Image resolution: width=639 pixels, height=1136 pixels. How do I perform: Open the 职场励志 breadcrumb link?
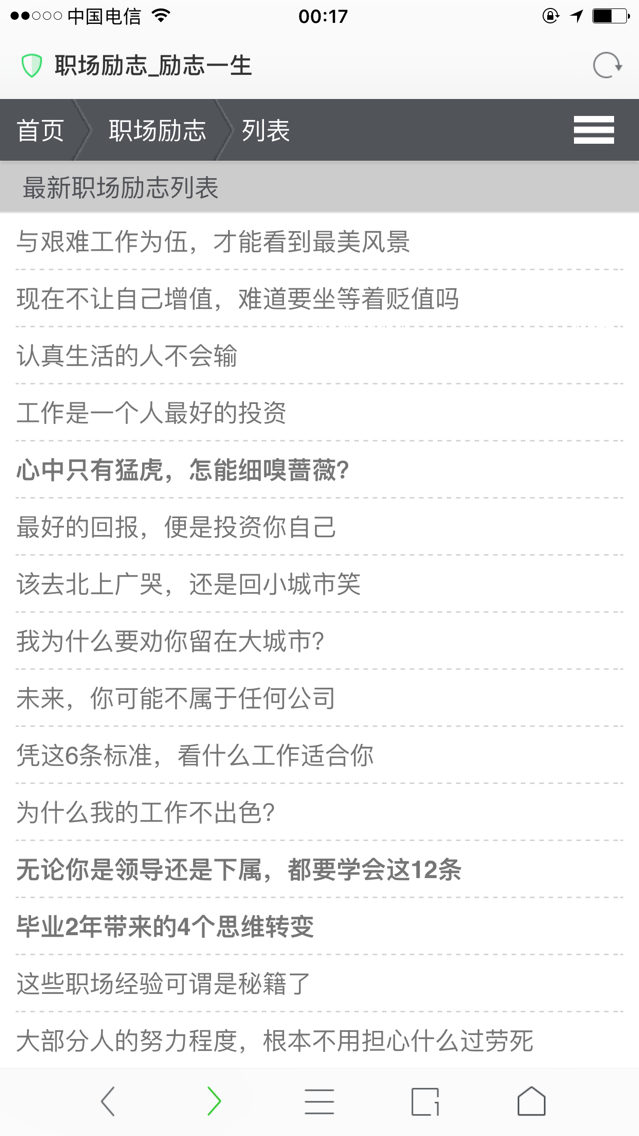[157, 130]
